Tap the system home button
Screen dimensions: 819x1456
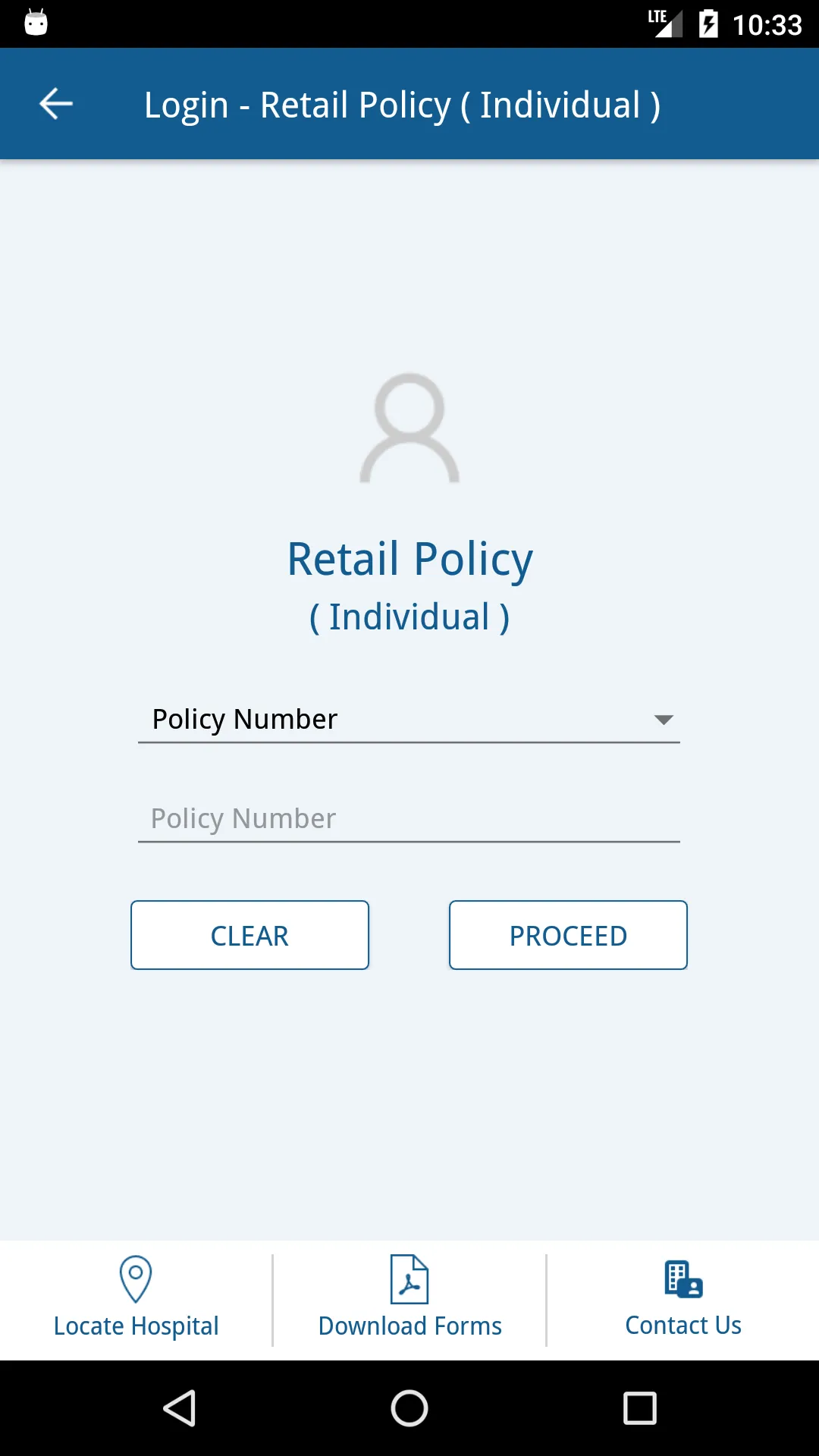(x=409, y=1409)
